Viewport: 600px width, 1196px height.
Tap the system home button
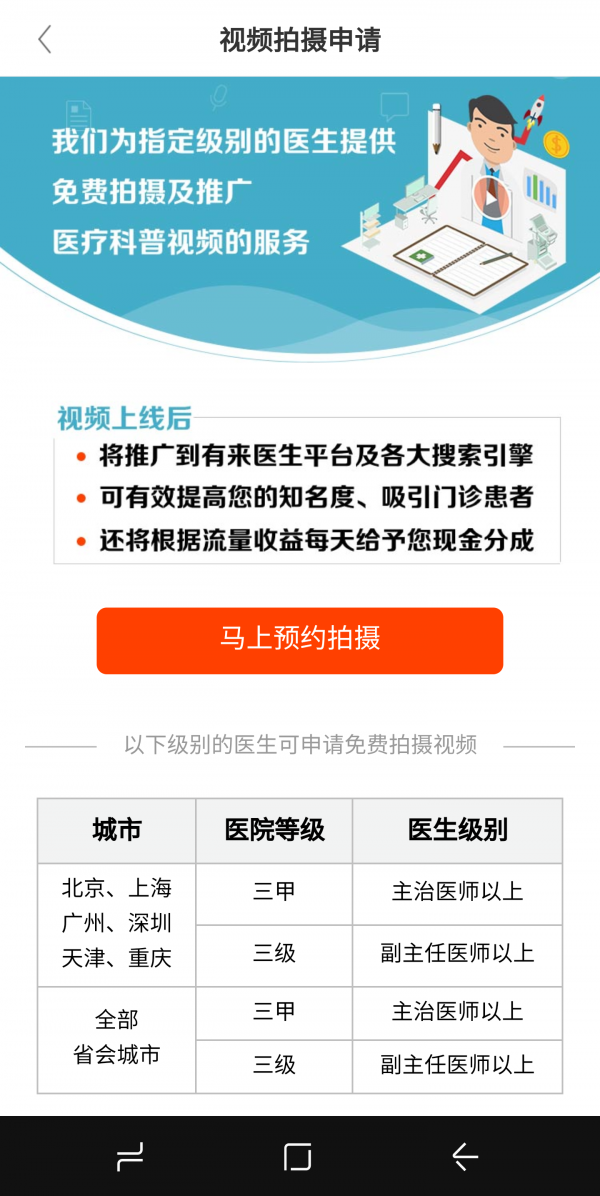pos(298,1157)
